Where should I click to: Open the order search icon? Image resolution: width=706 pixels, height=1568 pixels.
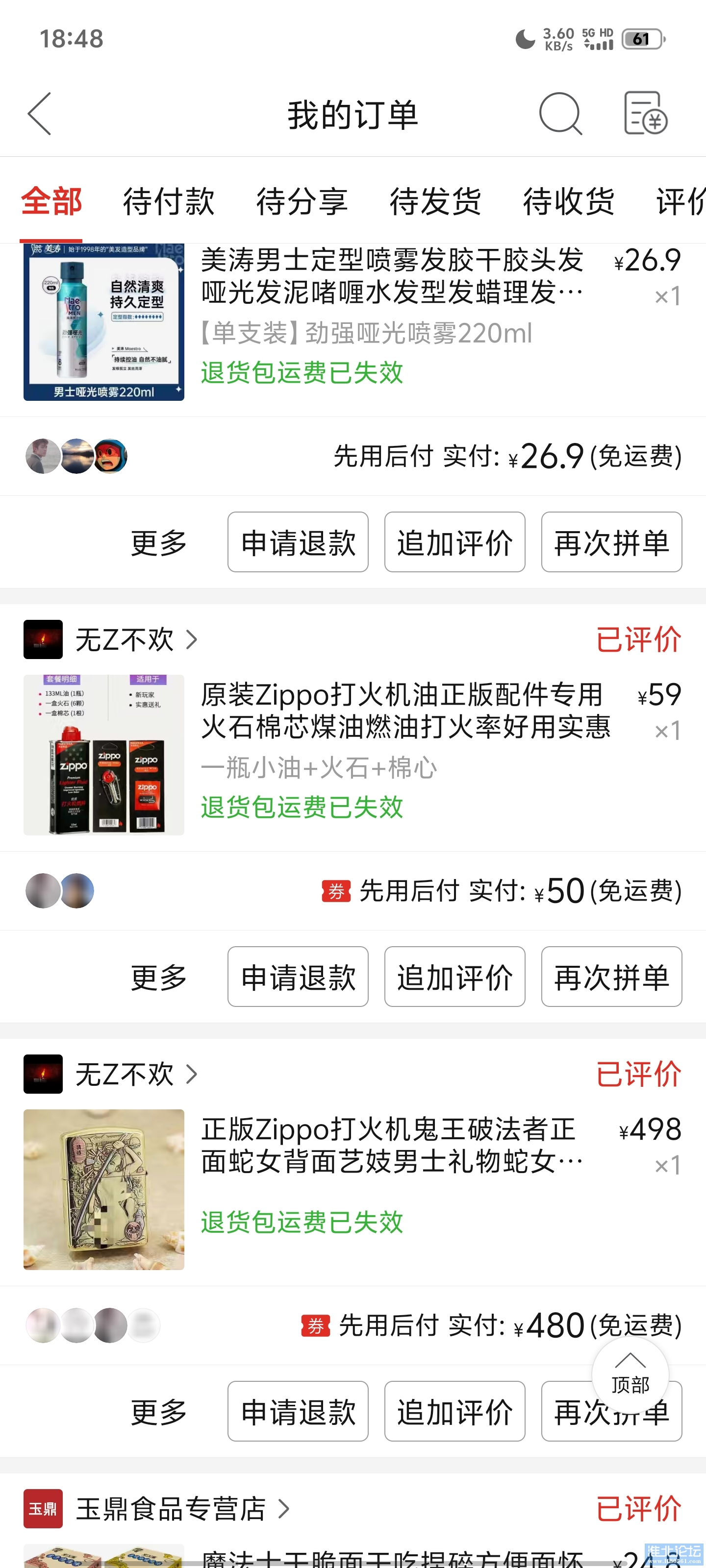point(560,114)
